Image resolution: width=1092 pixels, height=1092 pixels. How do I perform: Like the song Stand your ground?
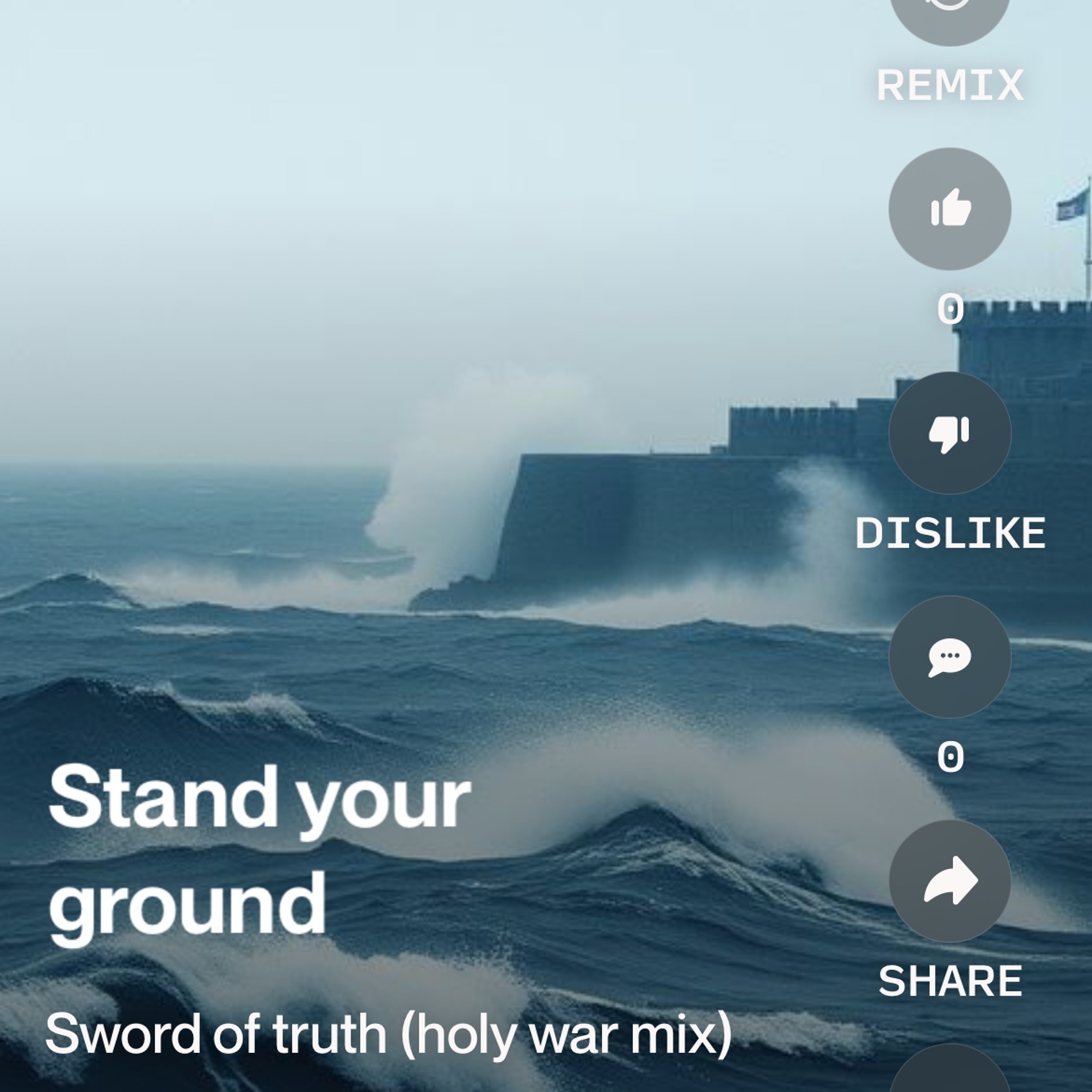point(950,209)
